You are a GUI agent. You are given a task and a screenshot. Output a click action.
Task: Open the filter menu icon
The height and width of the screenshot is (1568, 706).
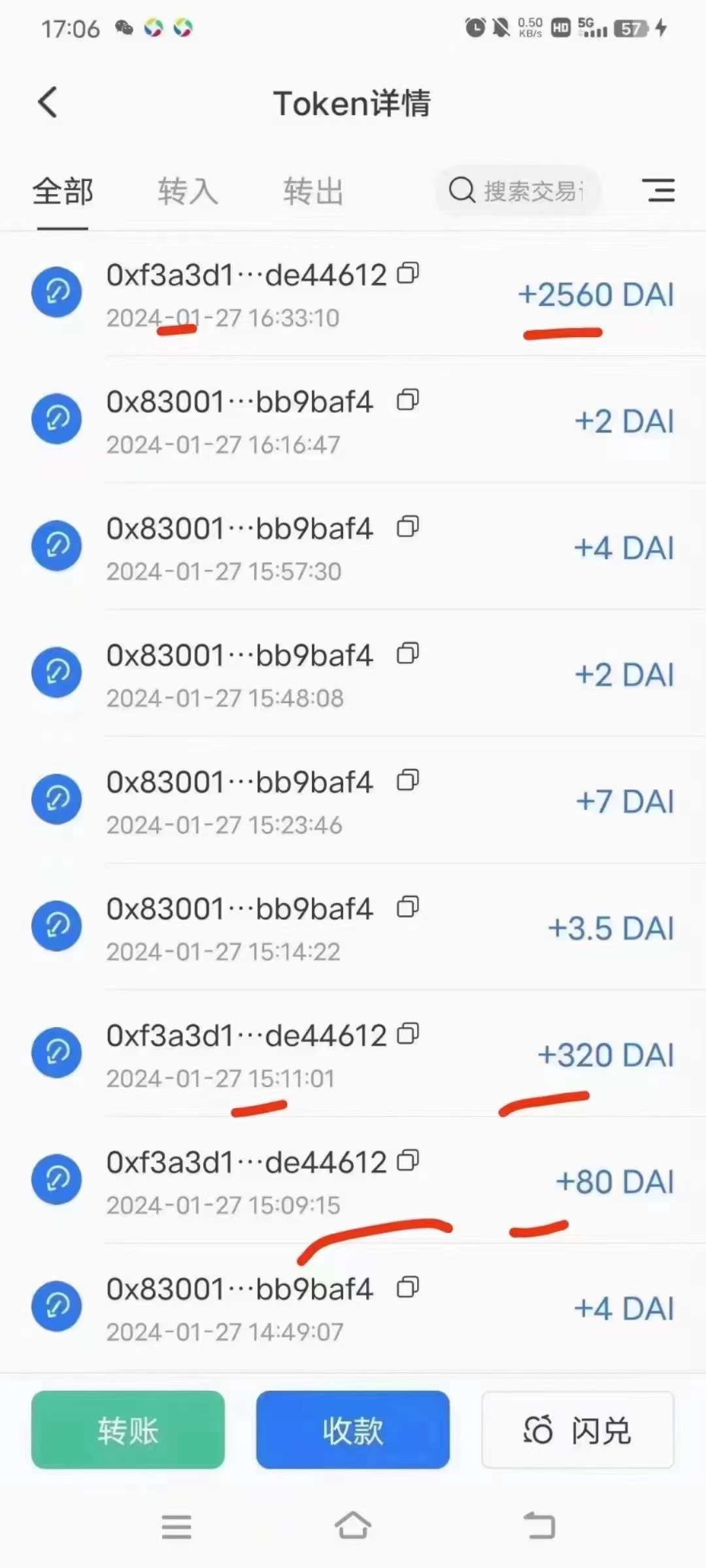click(658, 190)
